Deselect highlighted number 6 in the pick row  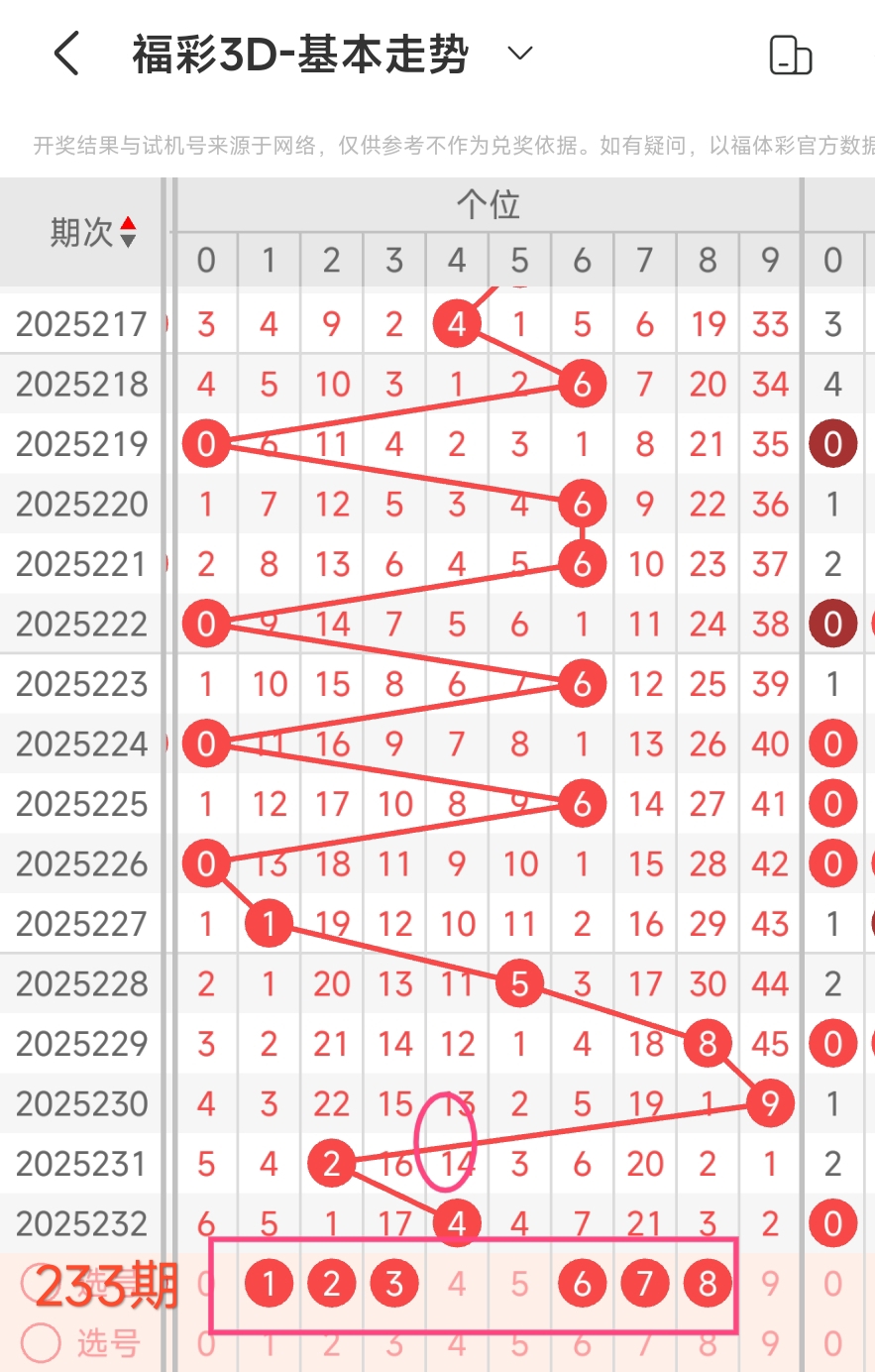(x=582, y=1284)
